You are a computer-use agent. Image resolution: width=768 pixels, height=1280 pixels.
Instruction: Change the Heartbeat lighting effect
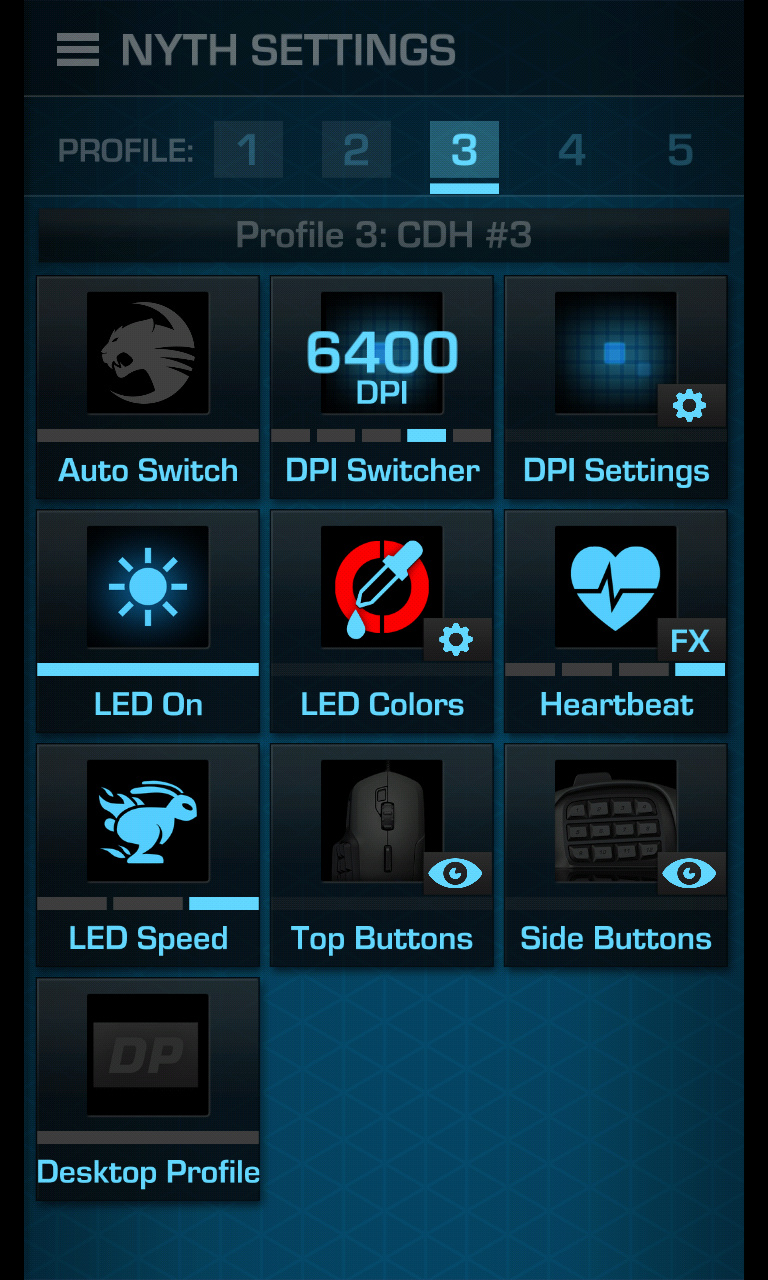616,621
